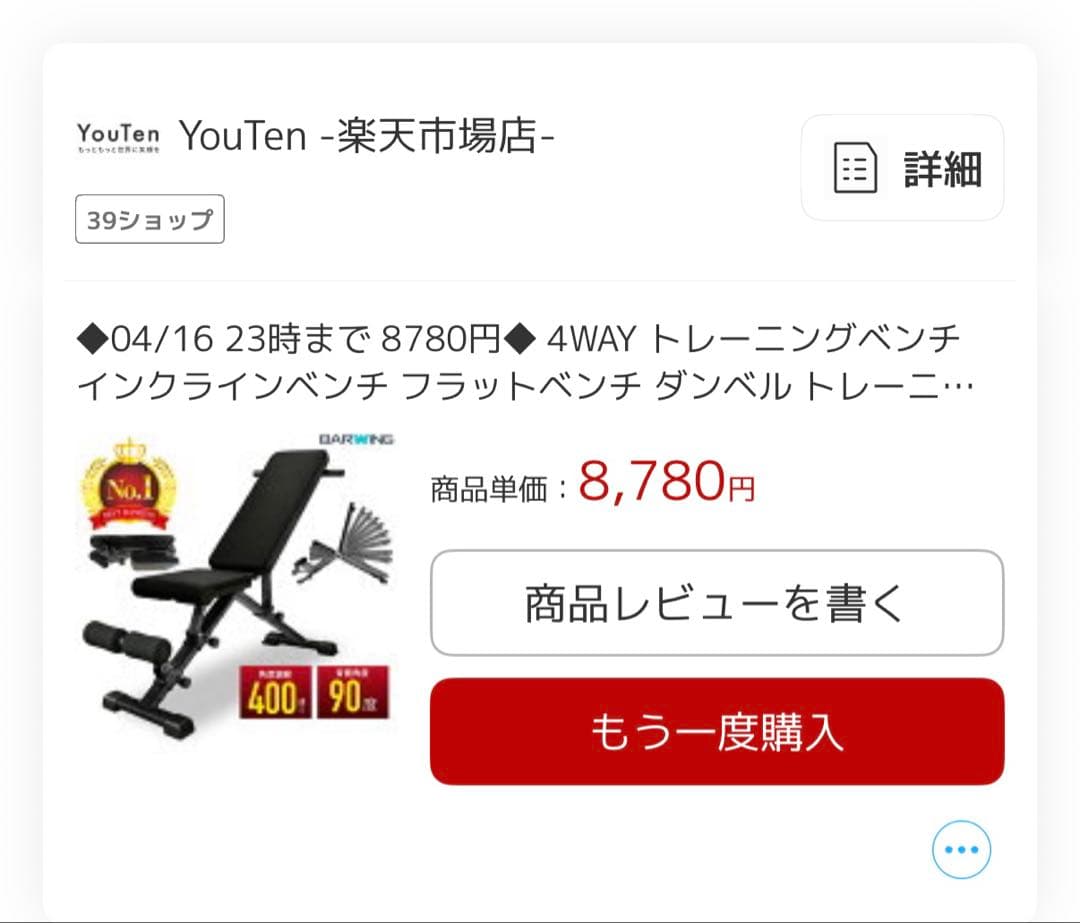Tap 商品レビューを書く to write a review

coord(716,603)
